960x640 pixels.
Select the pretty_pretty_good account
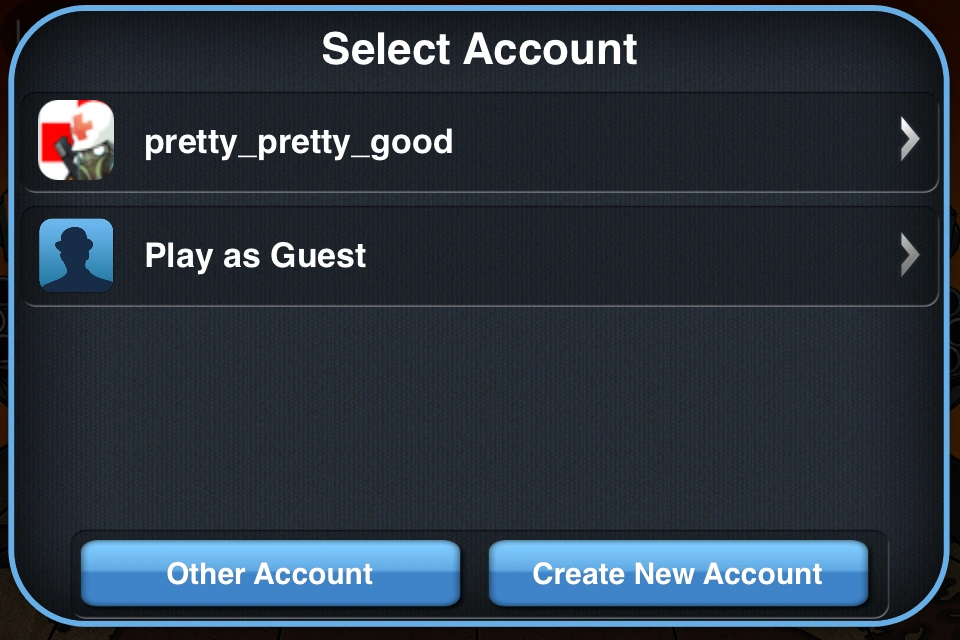(480, 142)
